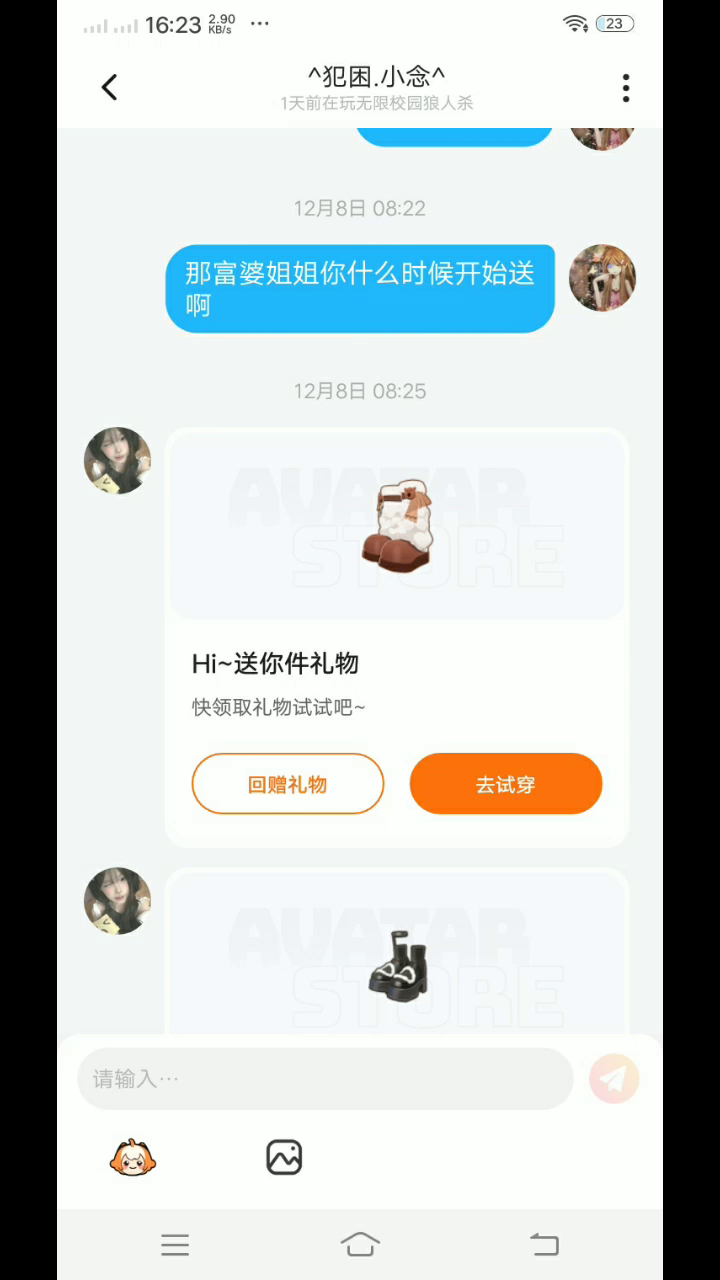Open system recent apps menu
The width and height of the screenshot is (720, 1280).
[x=175, y=1245]
